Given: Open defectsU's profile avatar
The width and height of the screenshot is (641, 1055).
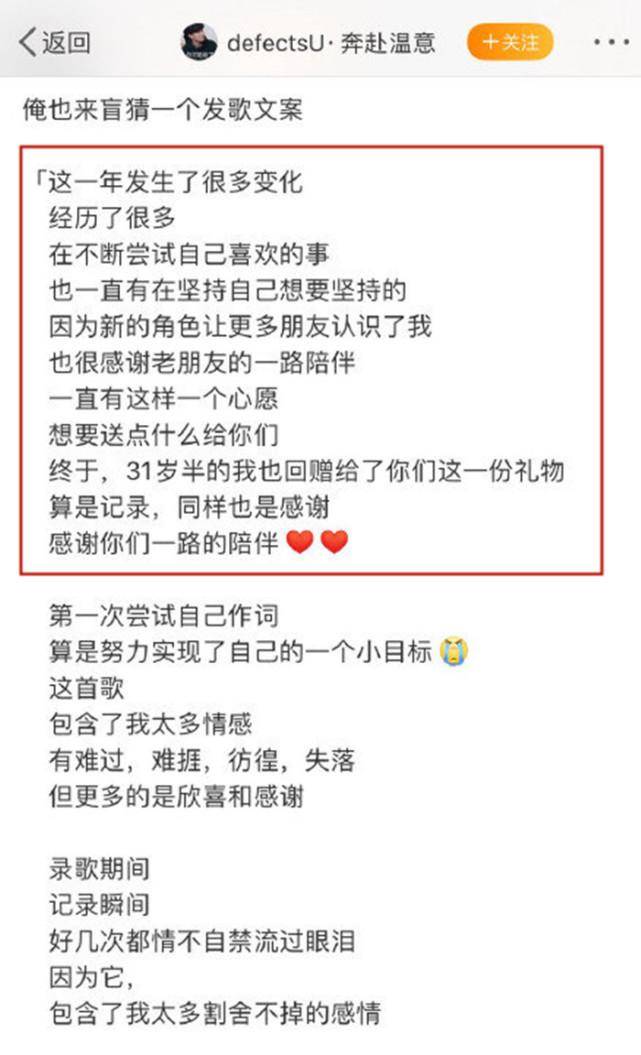Looking at the screenshot, I should [198, 43].
